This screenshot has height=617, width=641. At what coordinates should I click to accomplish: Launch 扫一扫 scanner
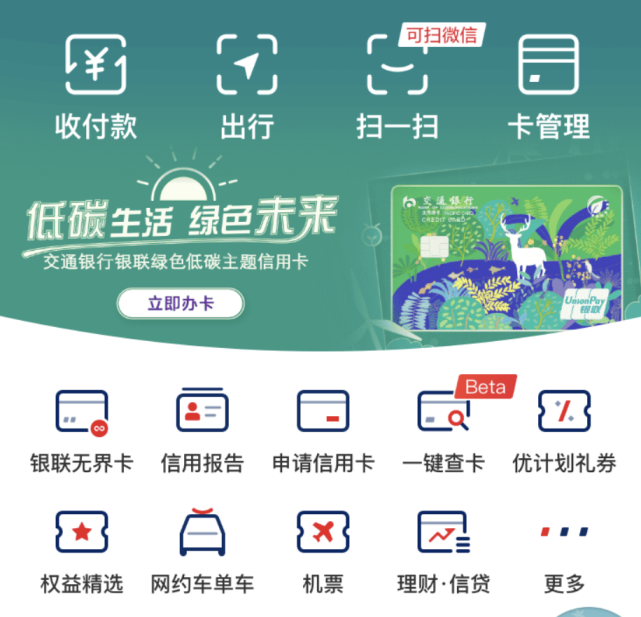click(x=397, y=85)
